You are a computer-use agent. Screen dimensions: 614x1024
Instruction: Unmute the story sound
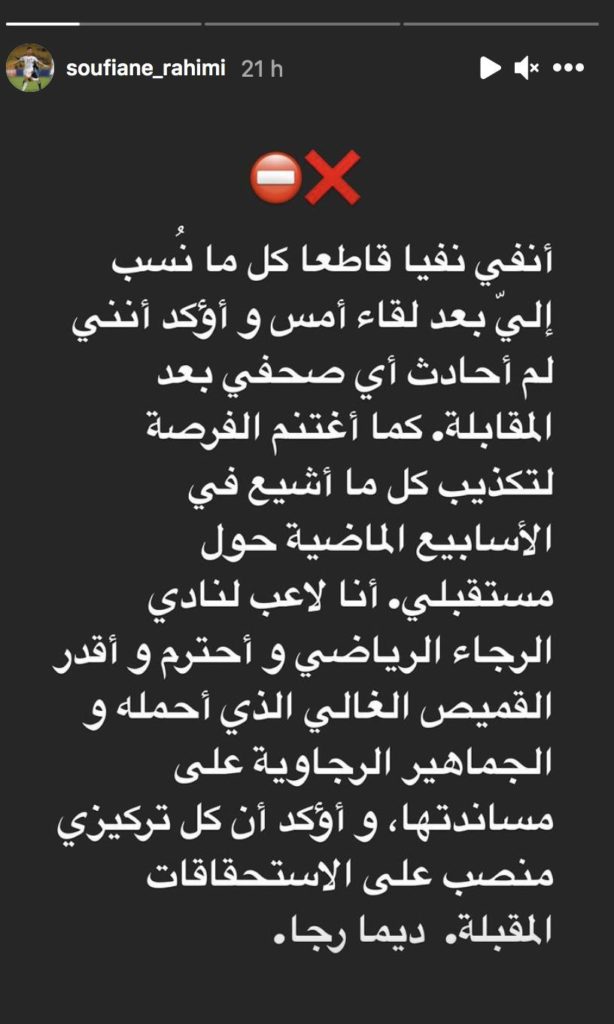tap(526, 68)
